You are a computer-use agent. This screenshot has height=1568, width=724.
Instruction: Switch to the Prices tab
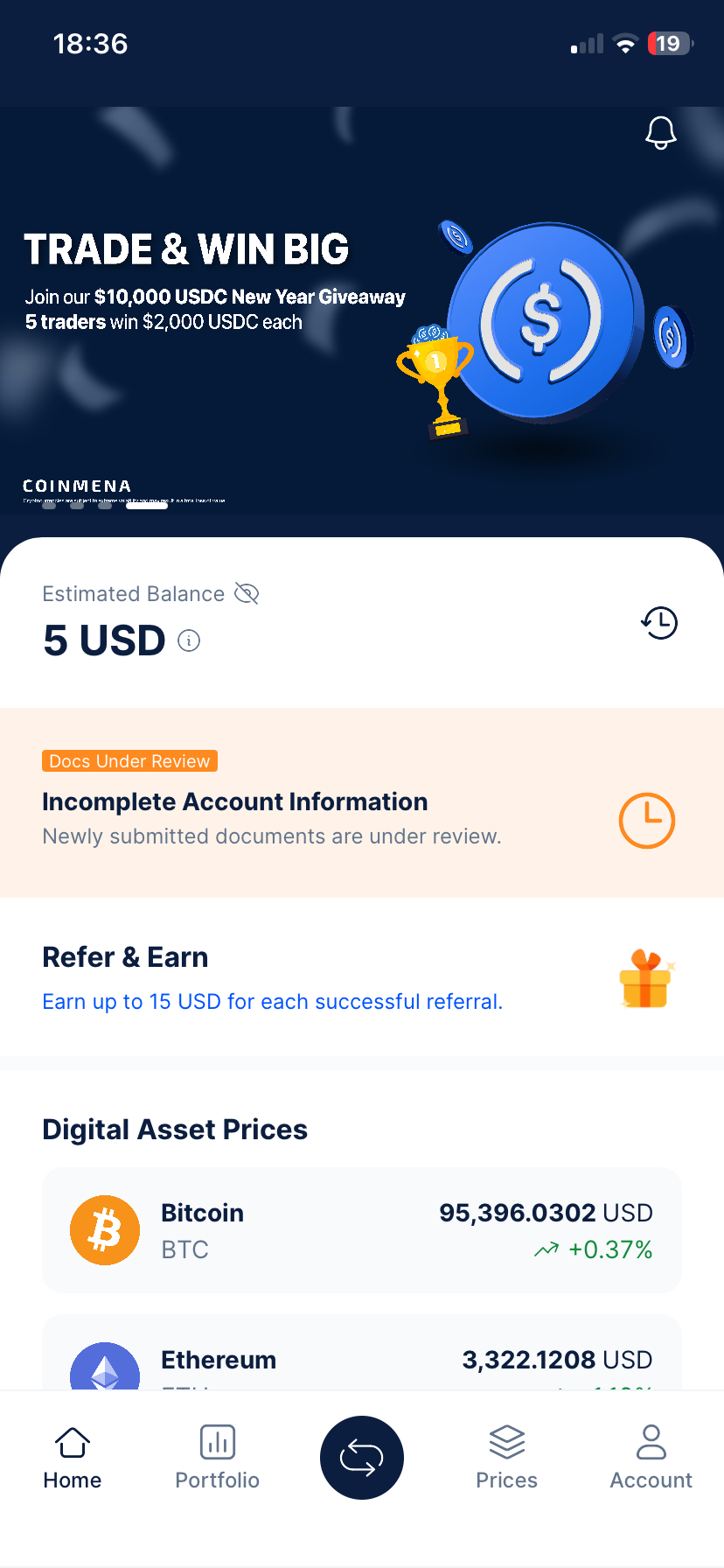pyautogui.click(x=506, y=1458)
